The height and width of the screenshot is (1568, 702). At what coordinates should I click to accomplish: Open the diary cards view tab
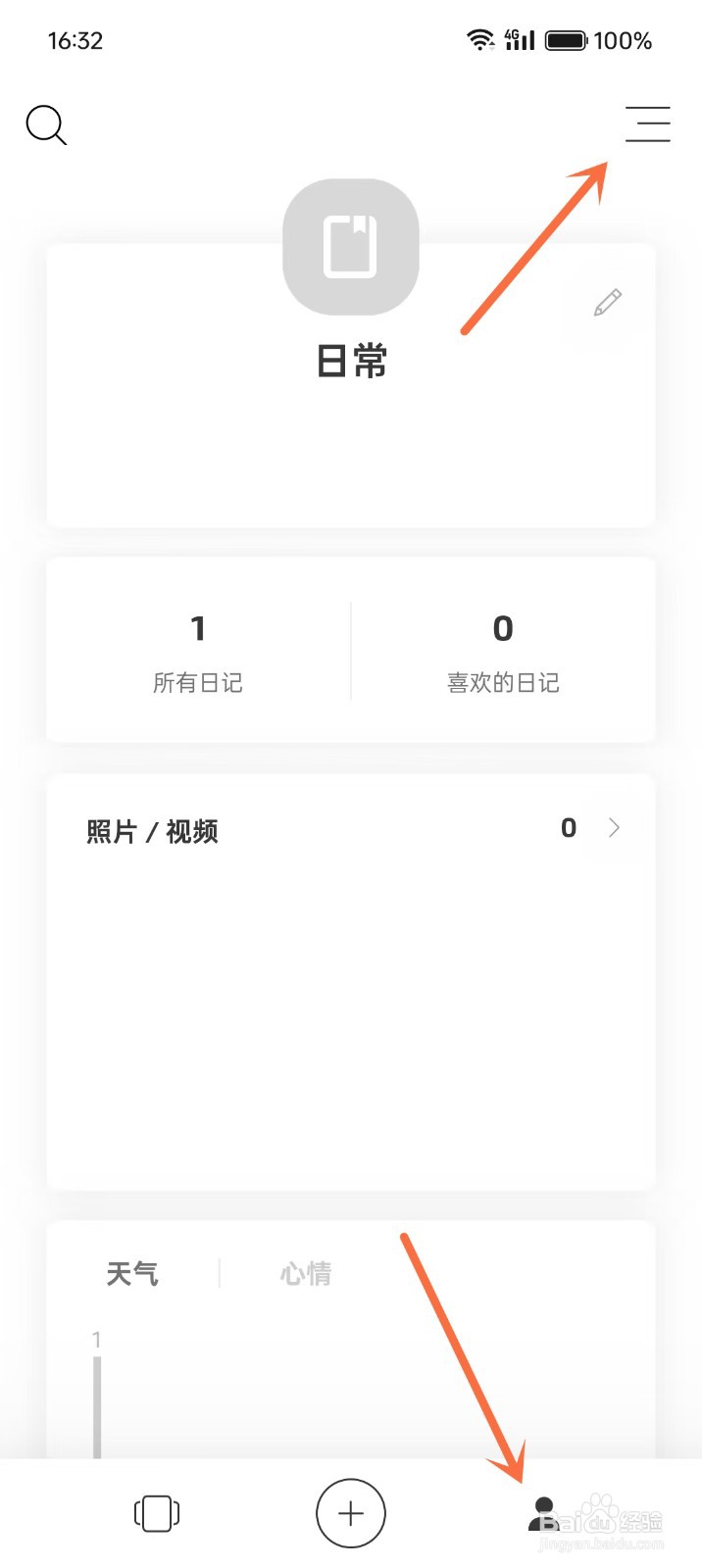click(157, 1513)
